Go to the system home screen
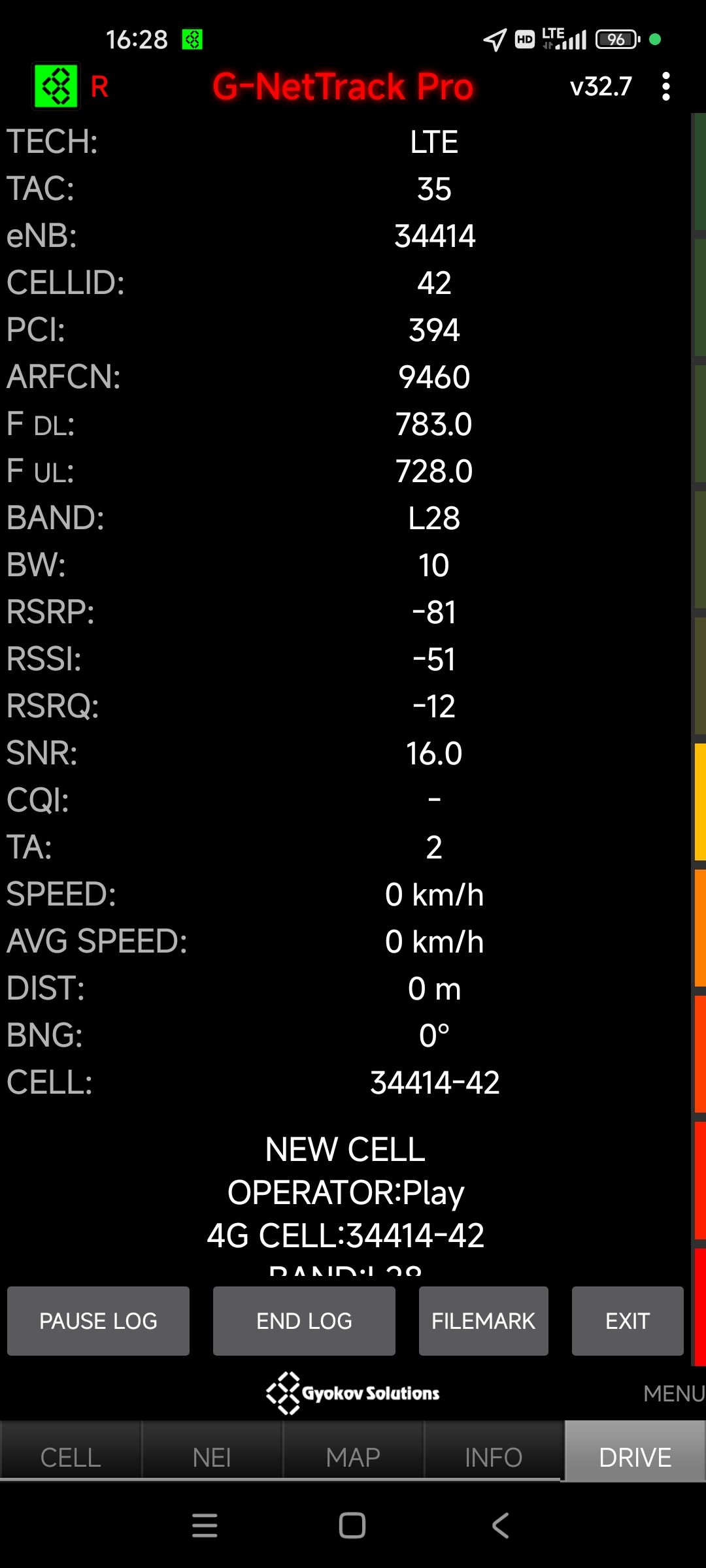The width and height of the screenshot is (706, 1568). [352, 1526]
